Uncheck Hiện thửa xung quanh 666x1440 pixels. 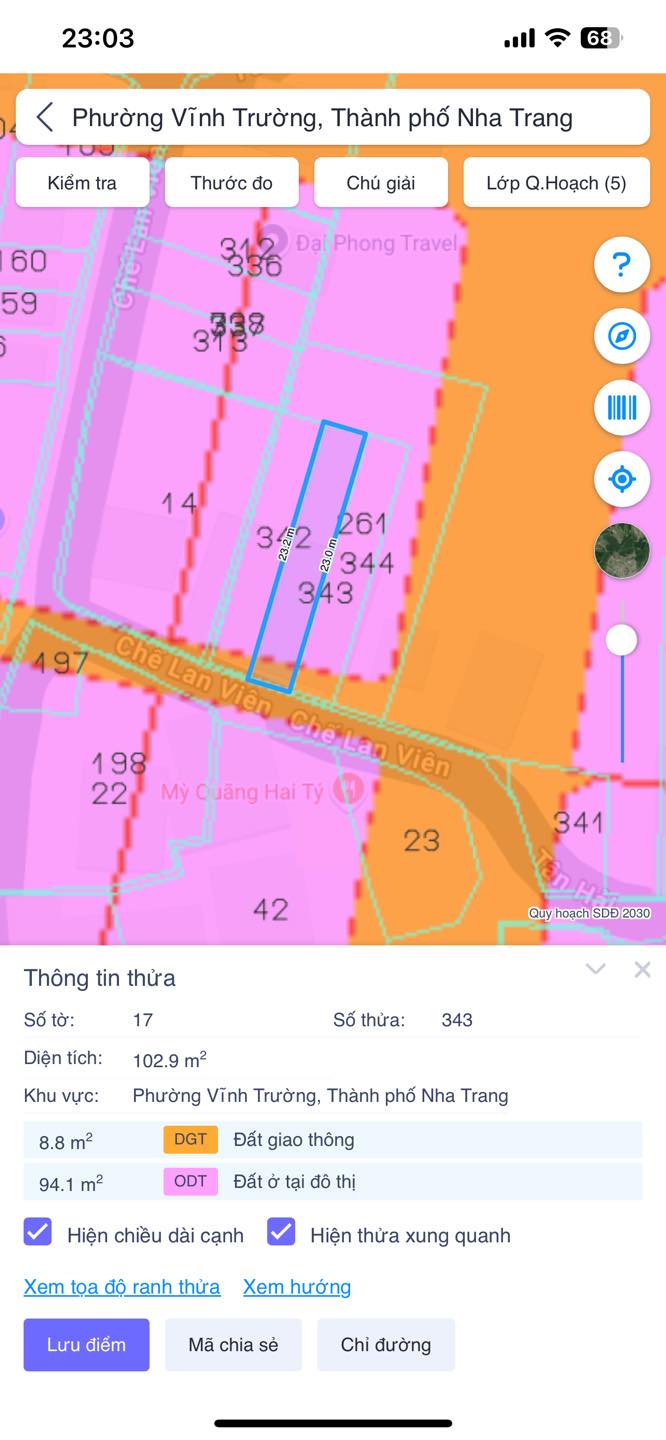(281, 1232)
